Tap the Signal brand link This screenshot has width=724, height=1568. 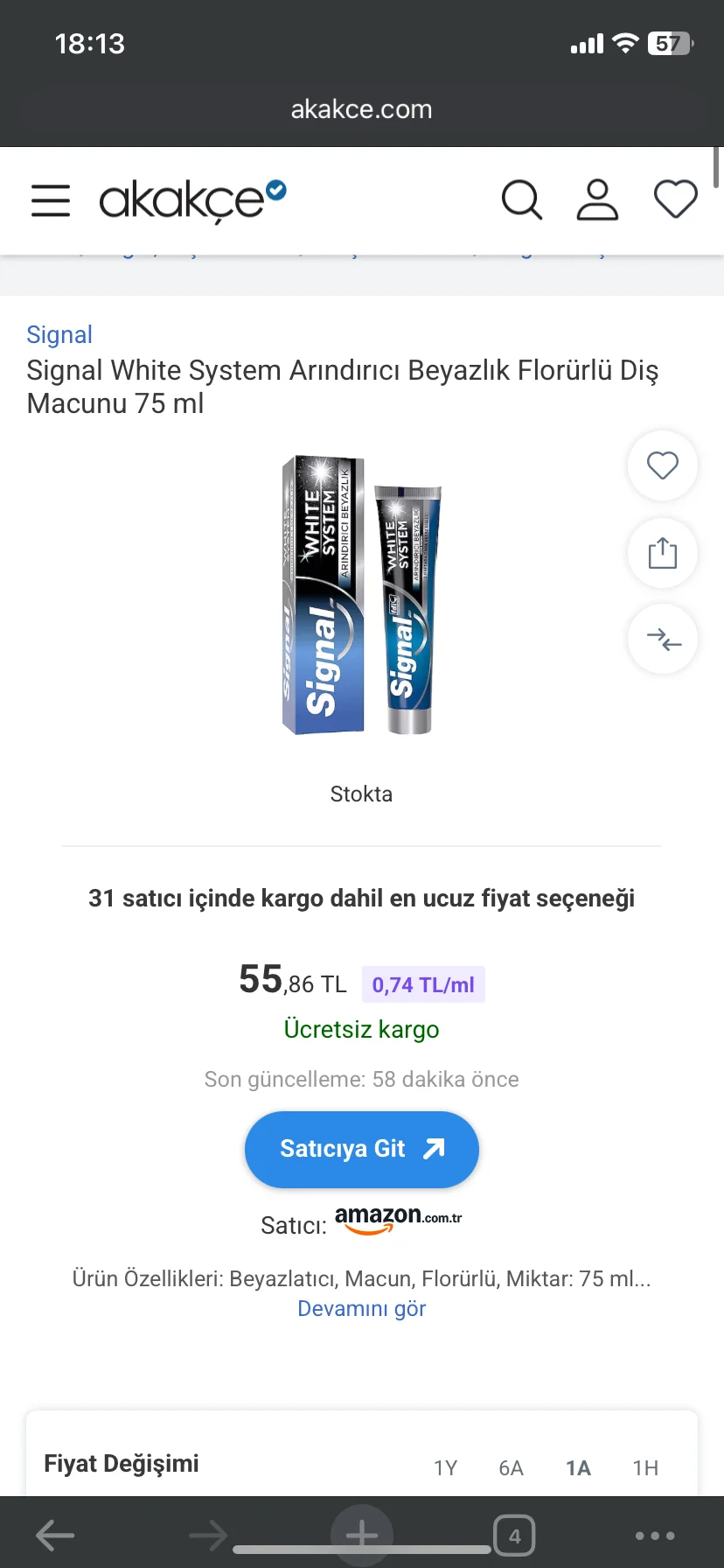click(x=59, y=335)
